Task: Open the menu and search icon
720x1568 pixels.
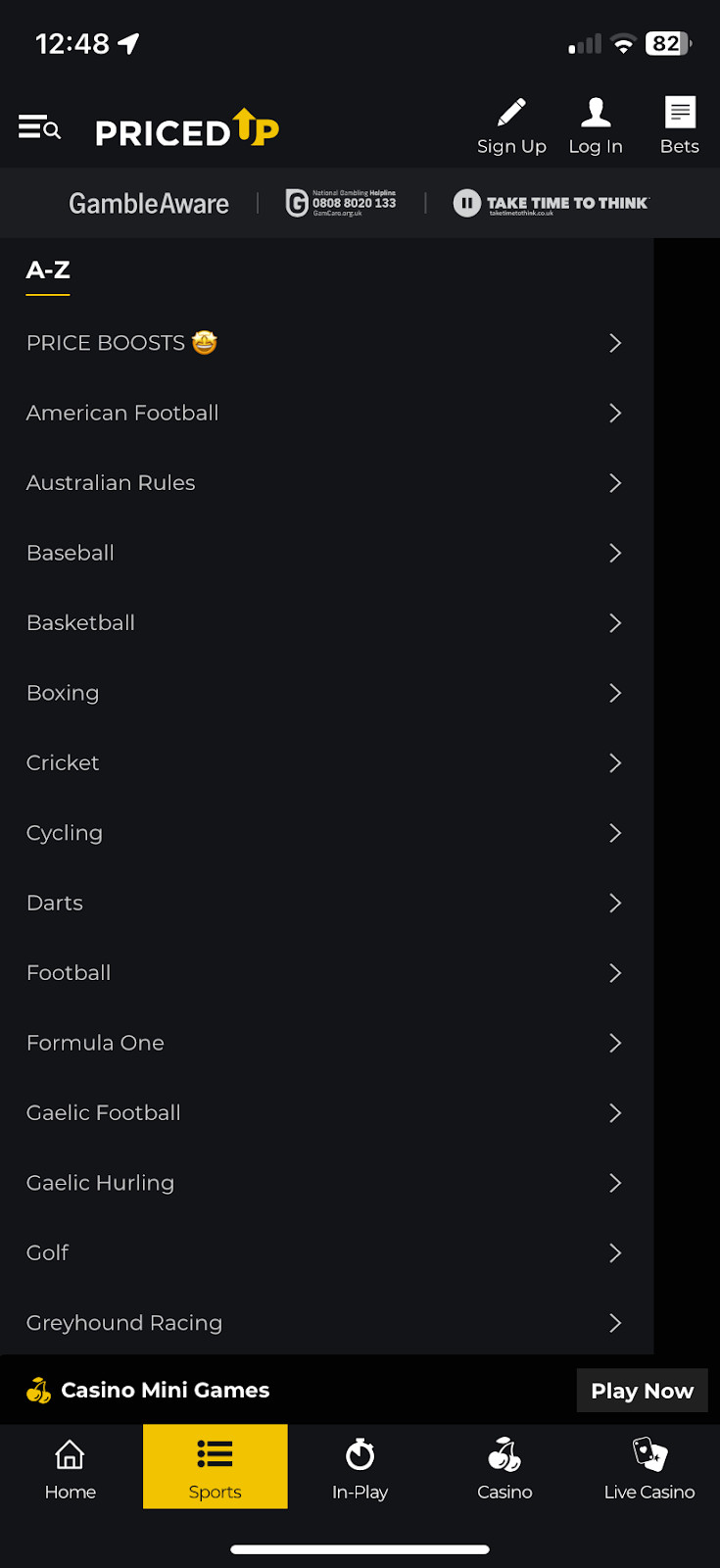Action: click(39, 128)
